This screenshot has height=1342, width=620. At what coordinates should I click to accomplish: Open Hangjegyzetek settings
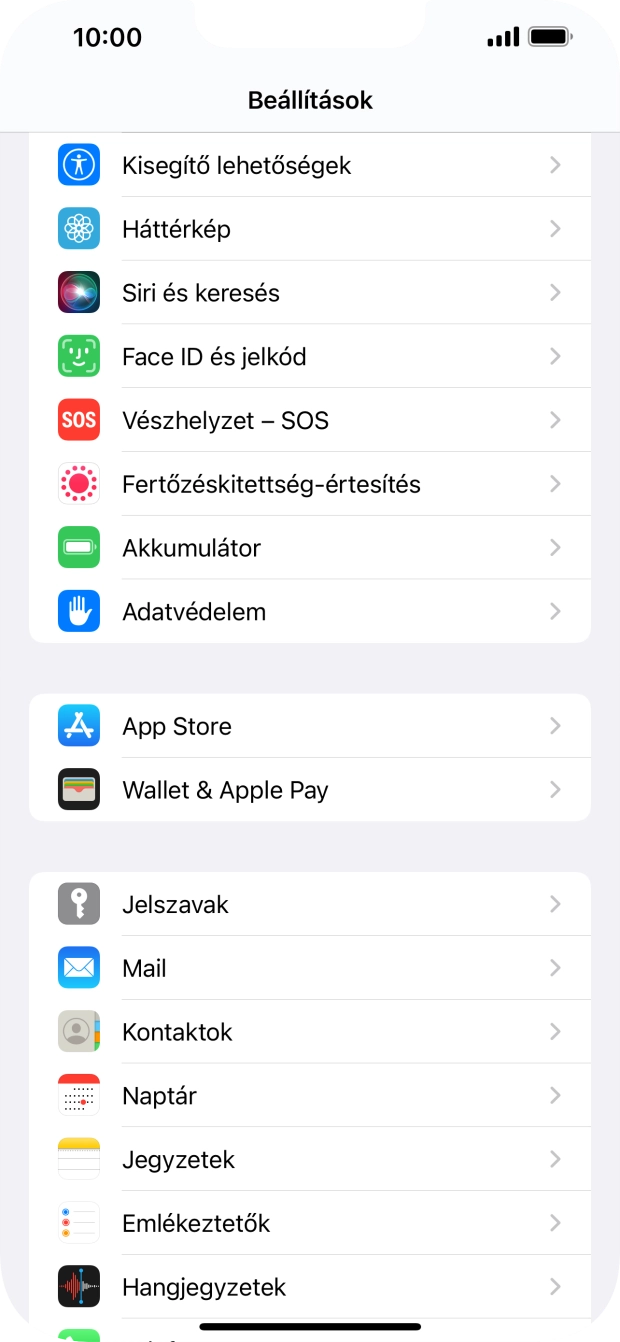pos(310,1287)
